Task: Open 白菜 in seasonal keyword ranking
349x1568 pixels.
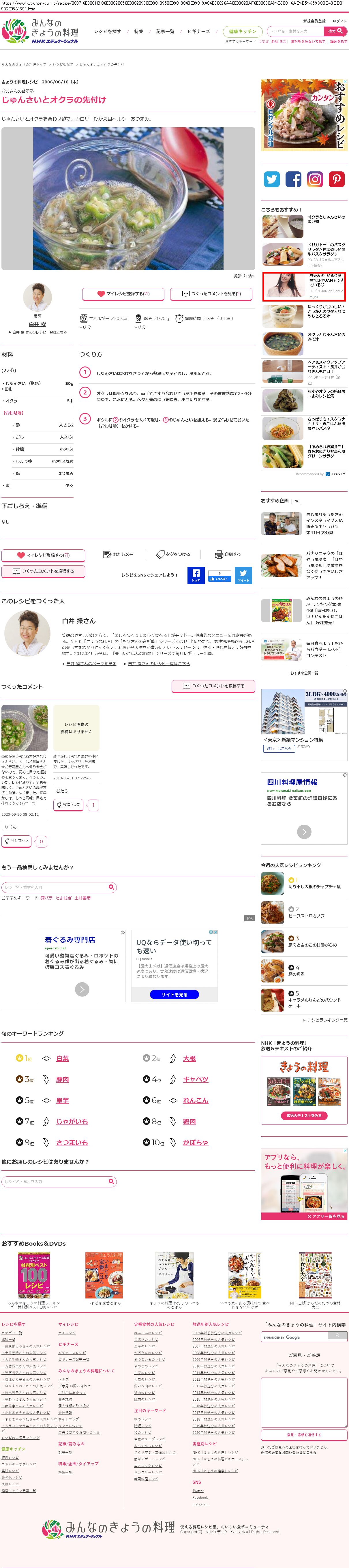Action: click(62, 1058)
